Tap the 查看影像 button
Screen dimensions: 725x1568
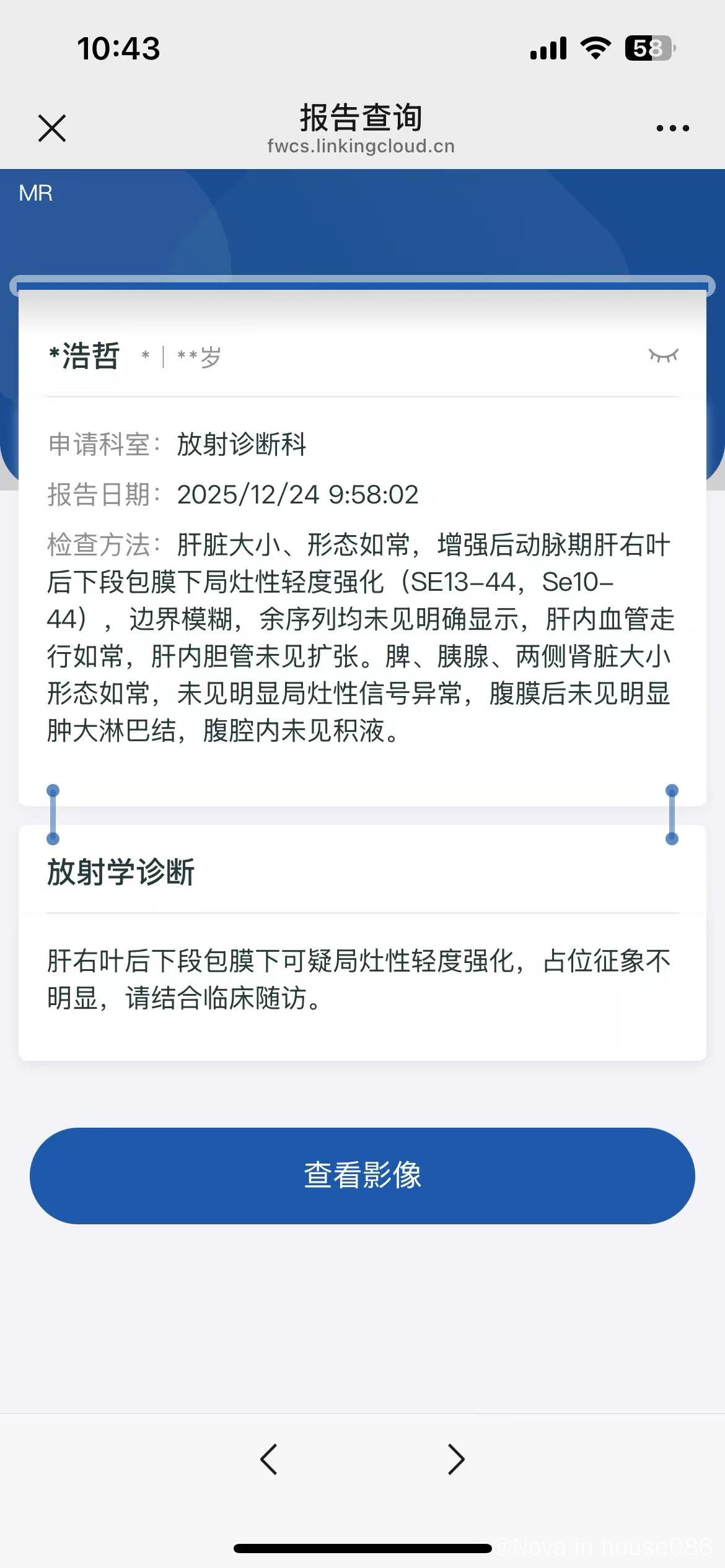pyautogui.click(x=362, y=1175)
